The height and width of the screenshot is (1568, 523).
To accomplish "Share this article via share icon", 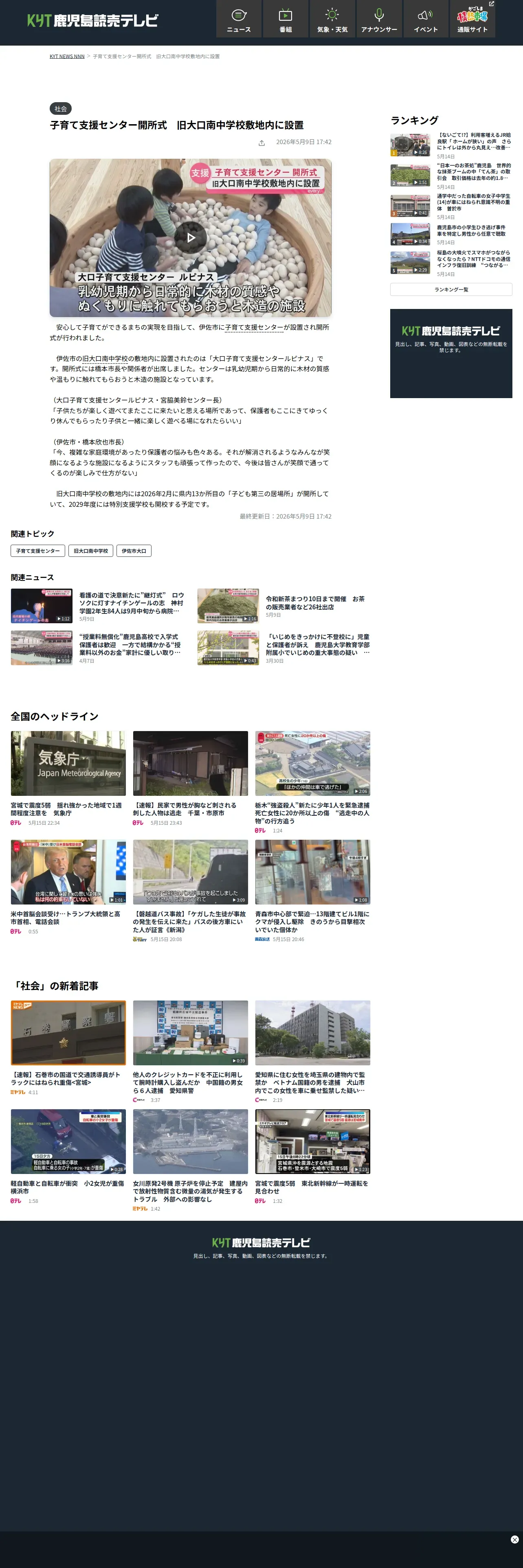I will (262, 142).
